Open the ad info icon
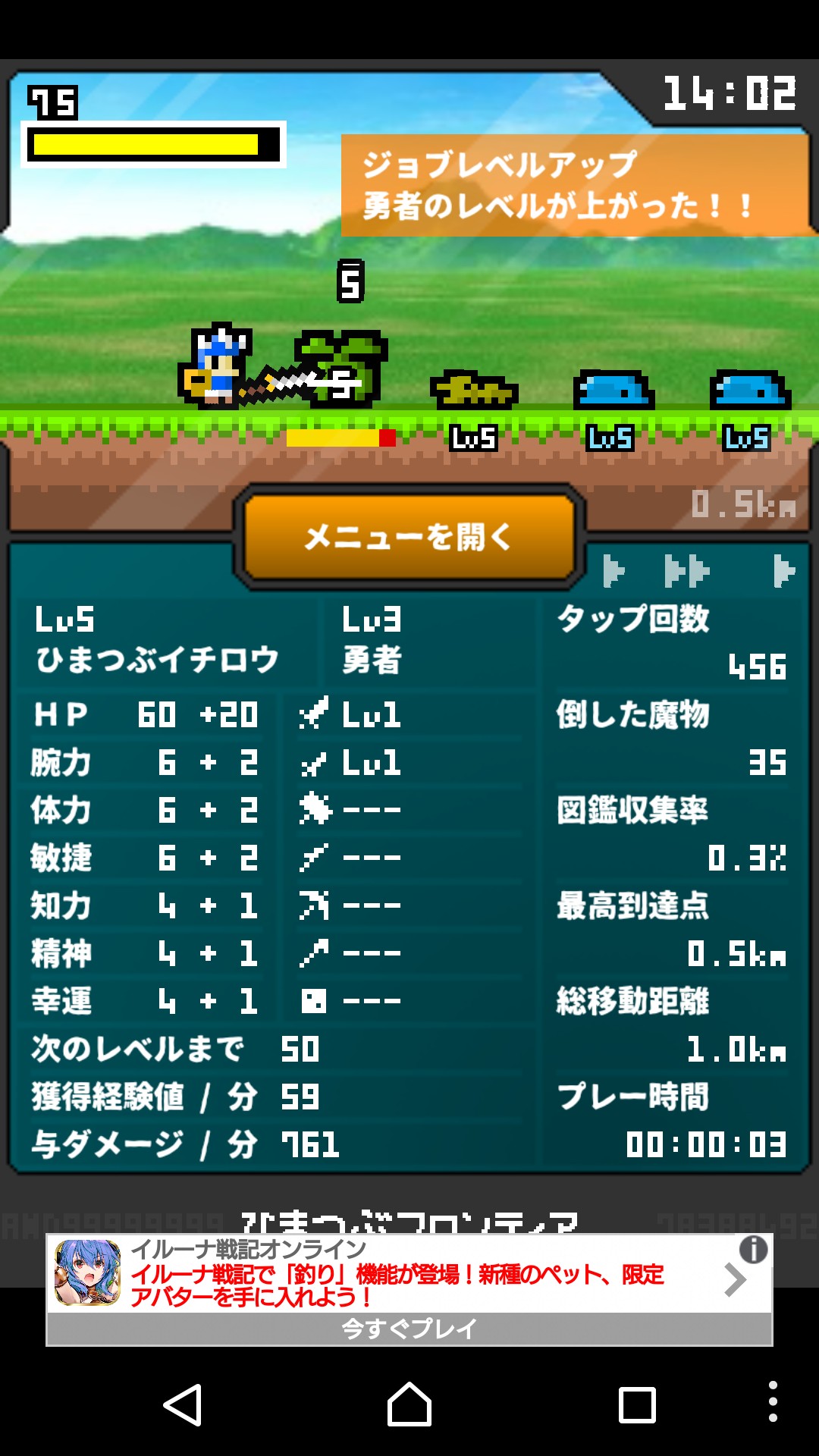This screenshot has width=819, height=1456. click(x=753, y=1249)
